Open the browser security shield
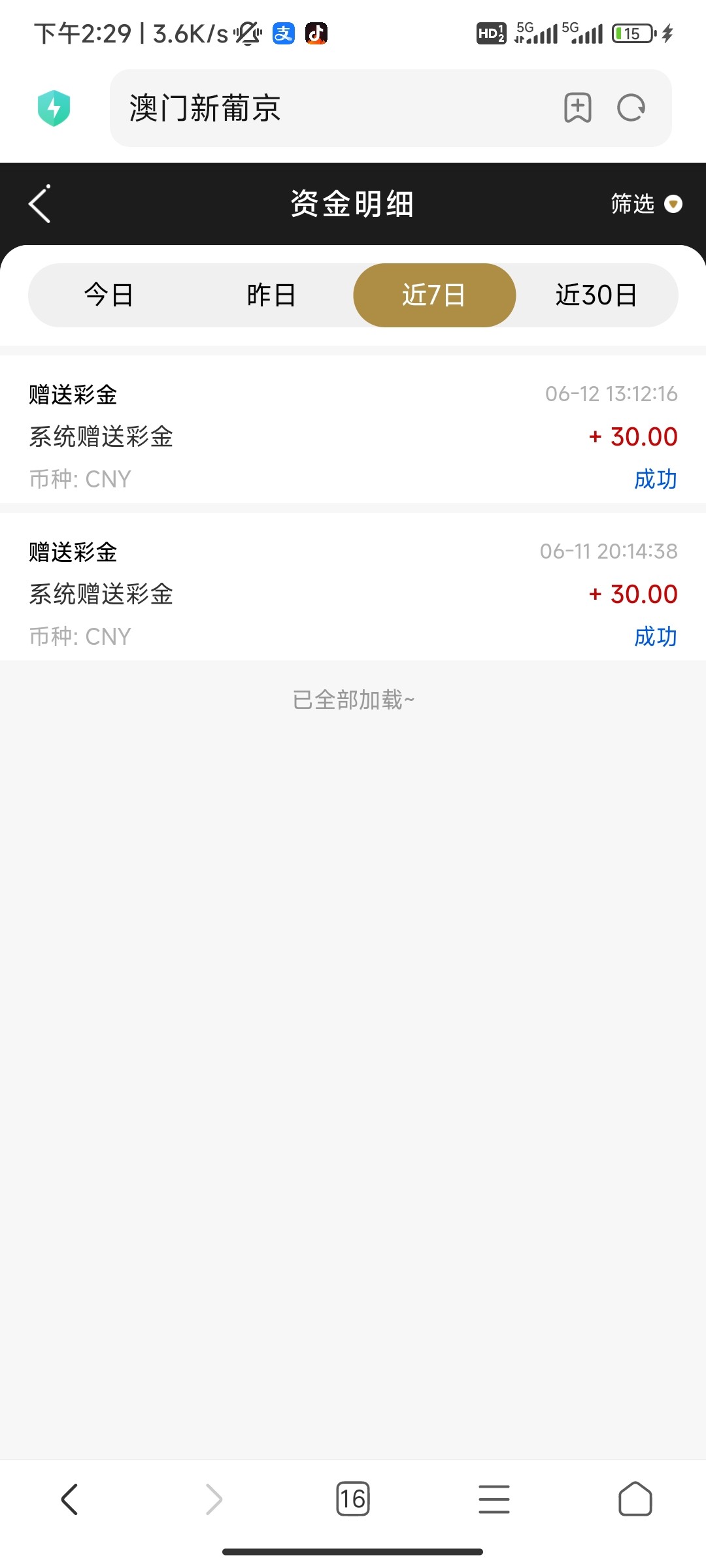This screenshot has width=706, height=1568. coord(54,108)
